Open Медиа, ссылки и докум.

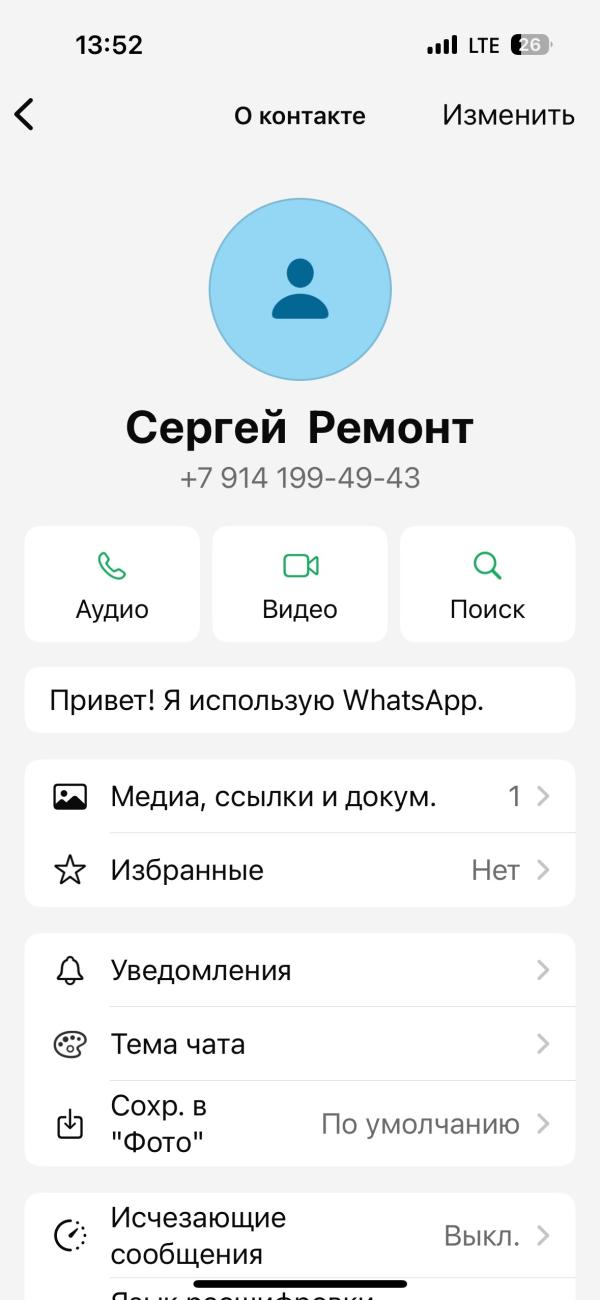[300, 797]
